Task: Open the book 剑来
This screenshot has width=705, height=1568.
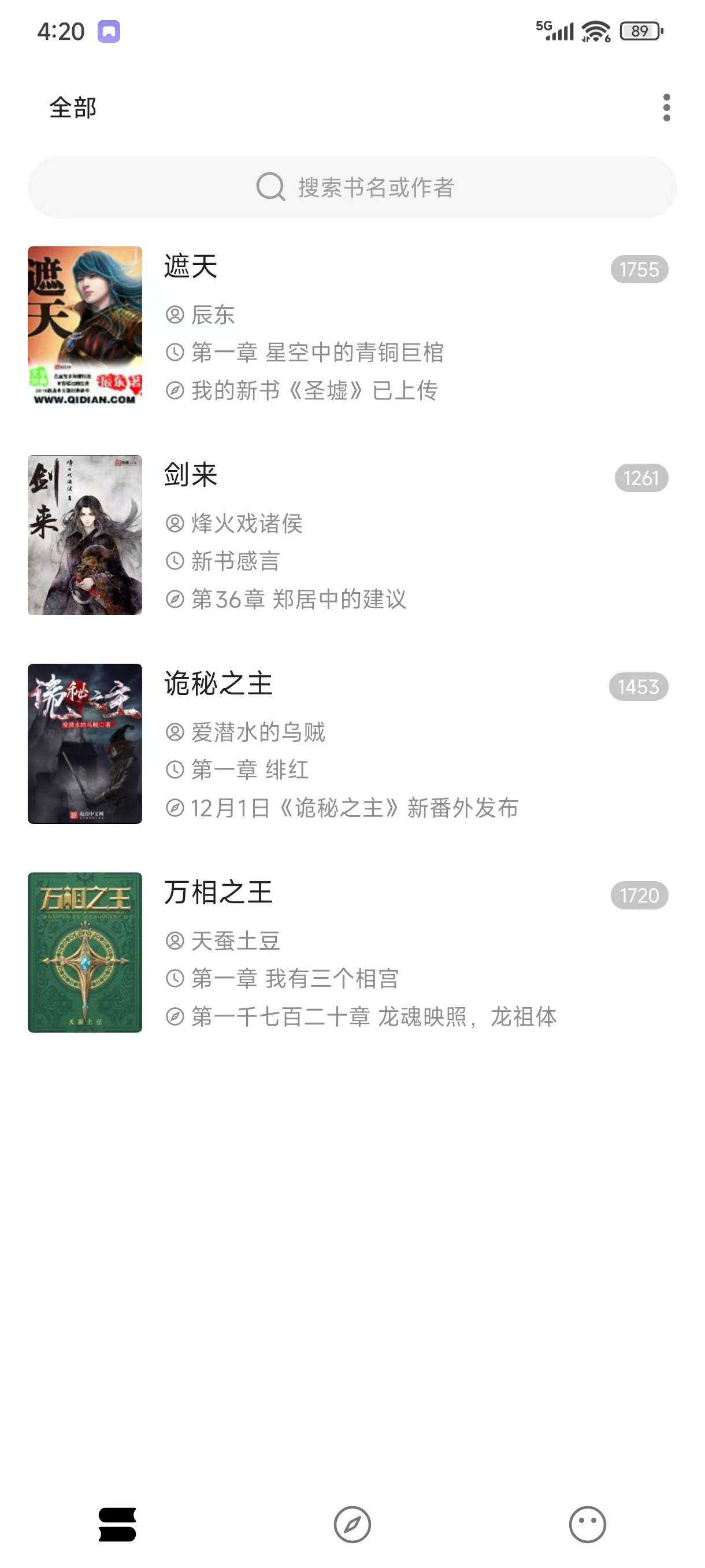Action: click(x=190, y=475)
